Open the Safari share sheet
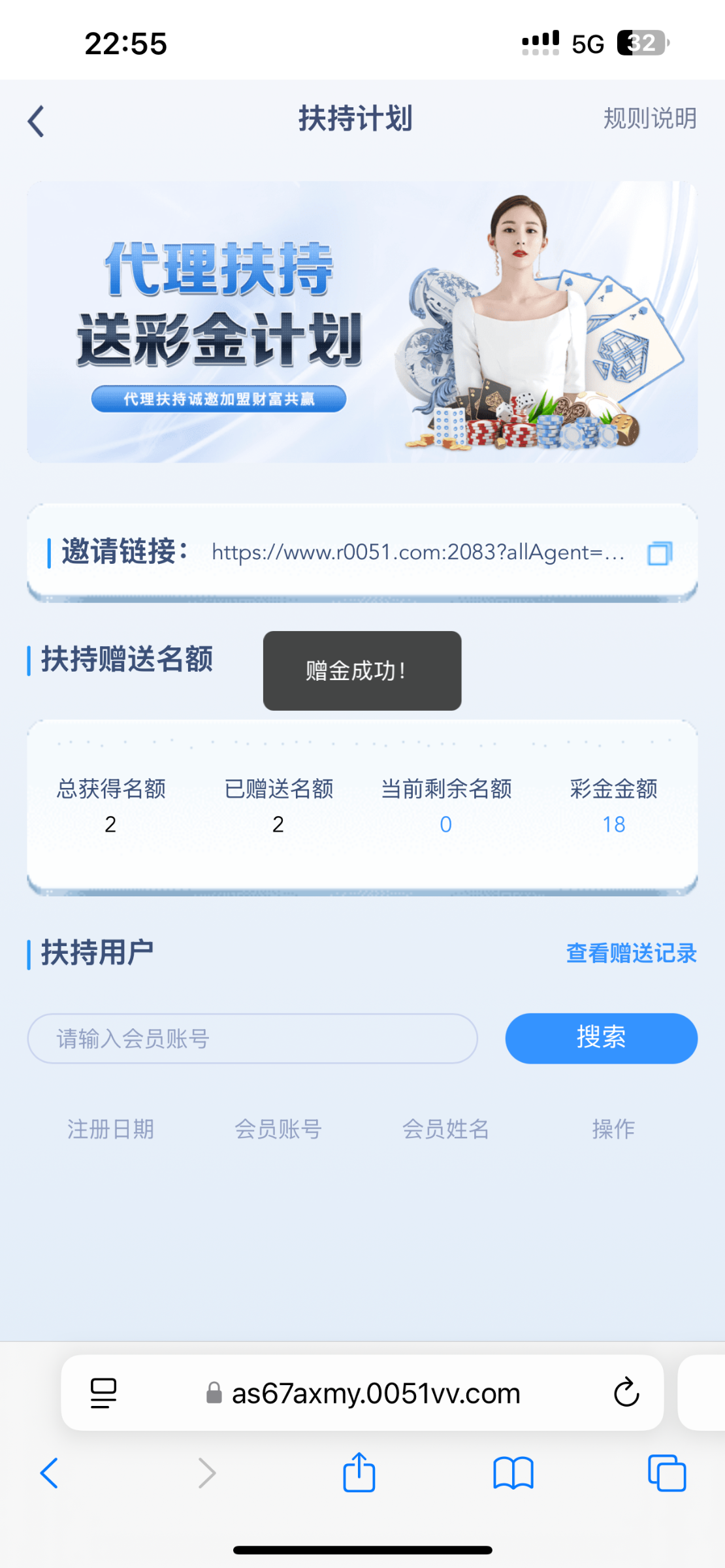This screenshot has width=725, height=1568. (357, 1473)
